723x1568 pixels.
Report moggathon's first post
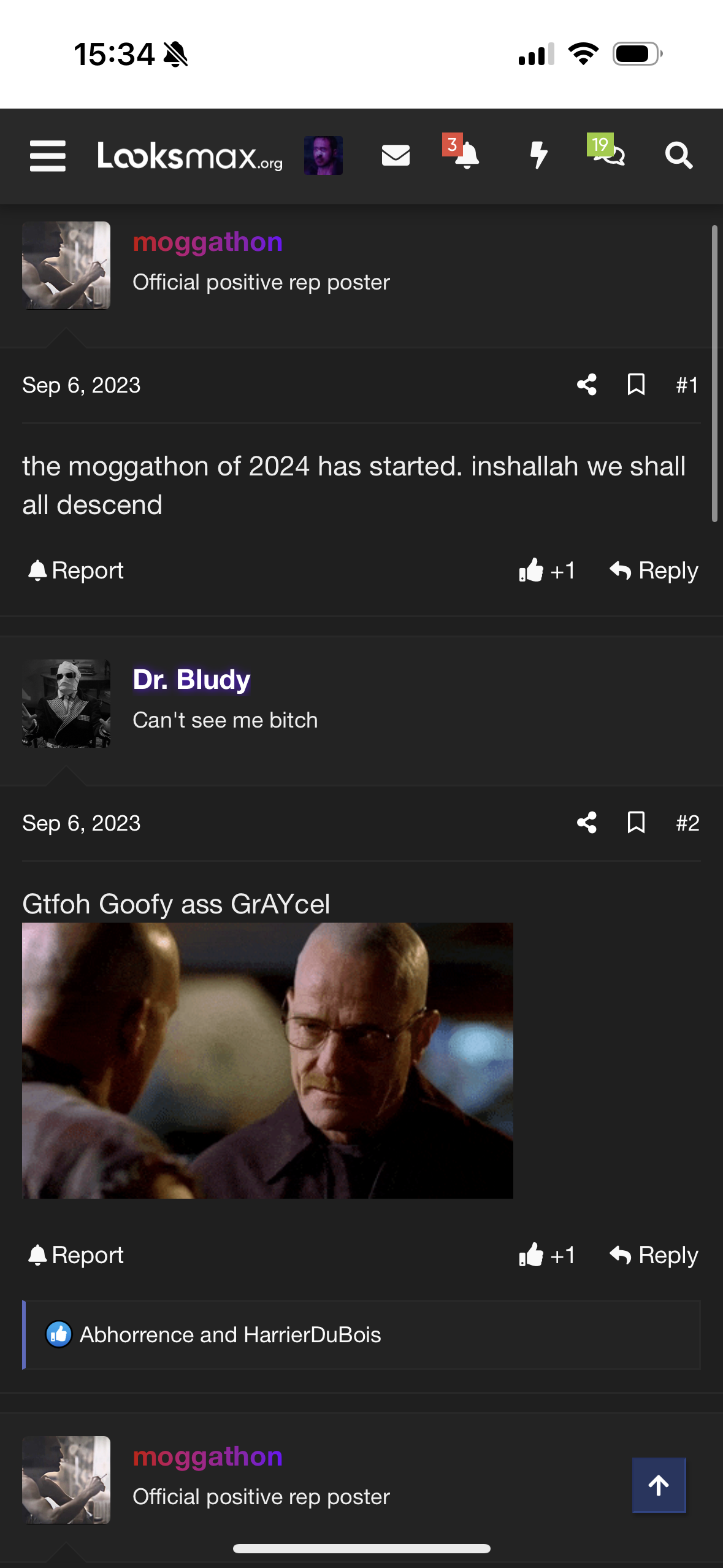[x=76, y=571]
